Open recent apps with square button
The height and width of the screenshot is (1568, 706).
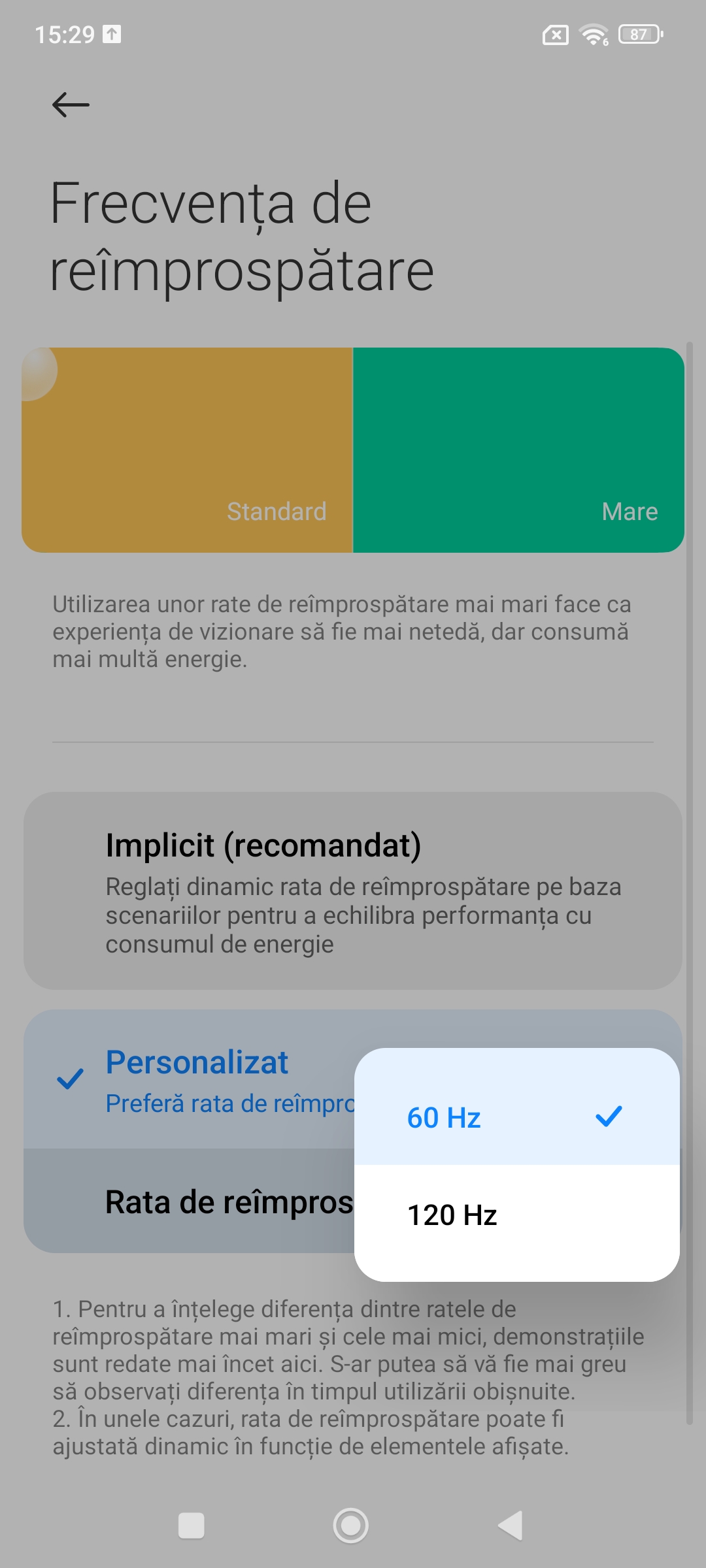click(x=192, y=1526)
